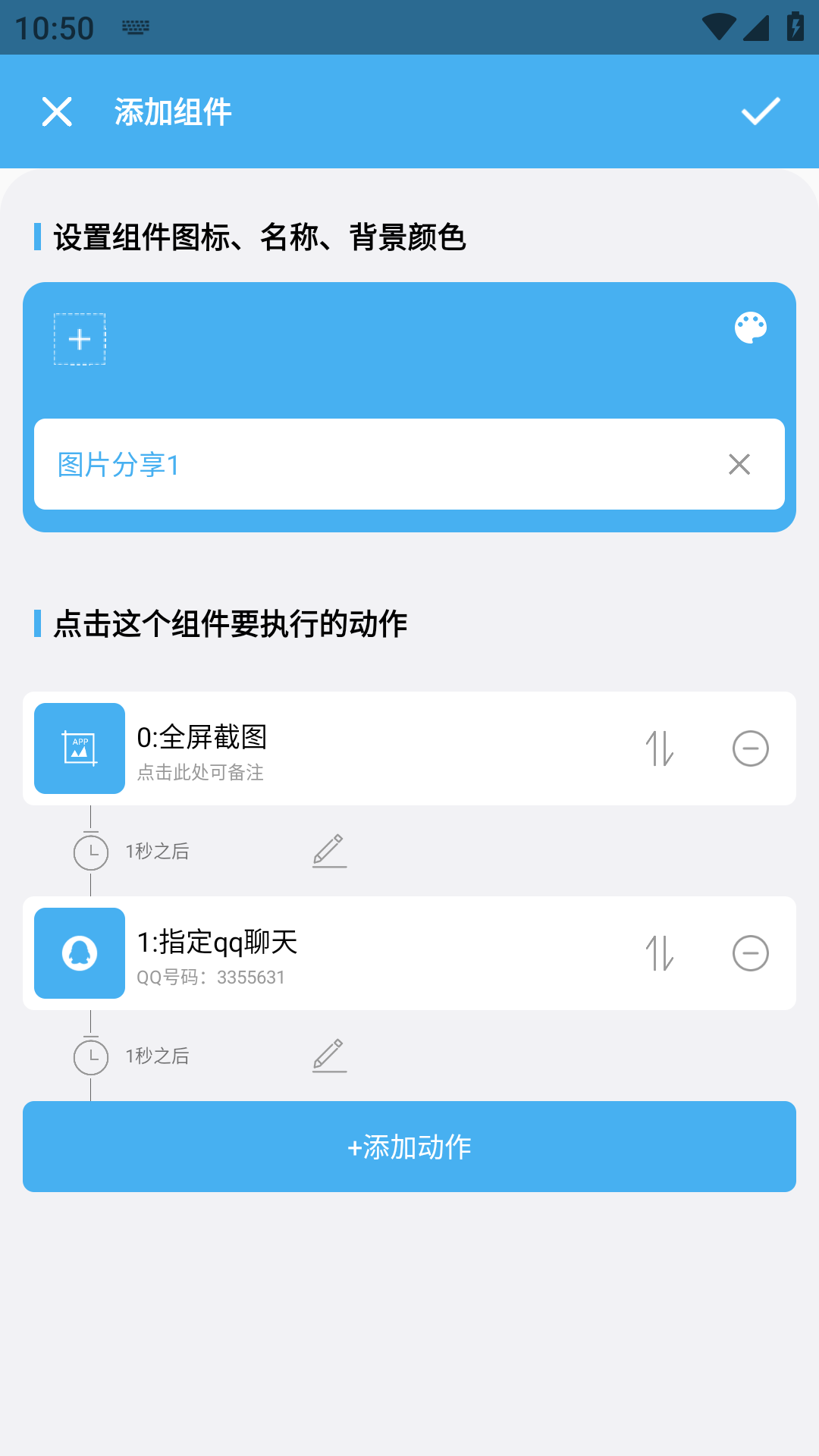Click the clock icon above 指定qq聊天
Screen dimensions: 819x1456
tap(91, 851)
